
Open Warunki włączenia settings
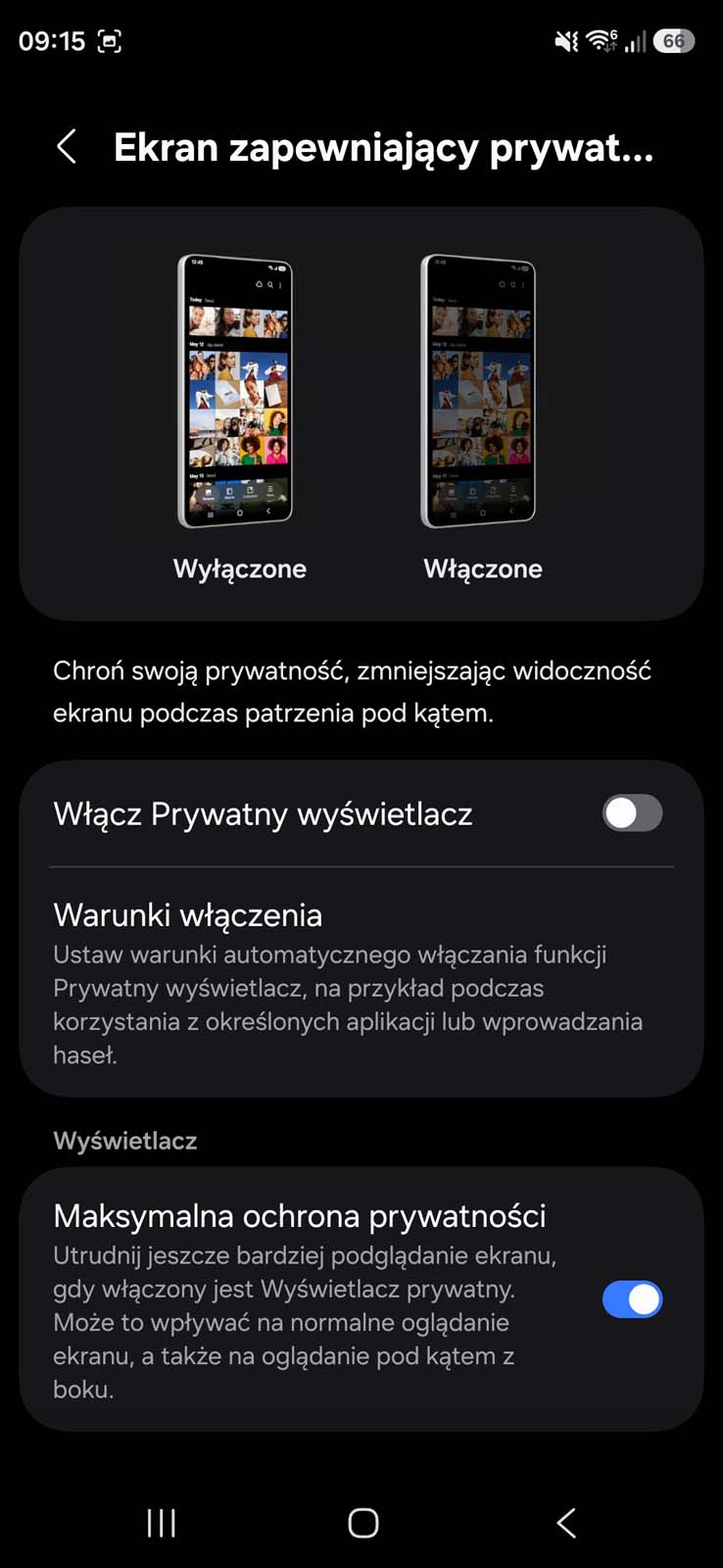[348, 983]
